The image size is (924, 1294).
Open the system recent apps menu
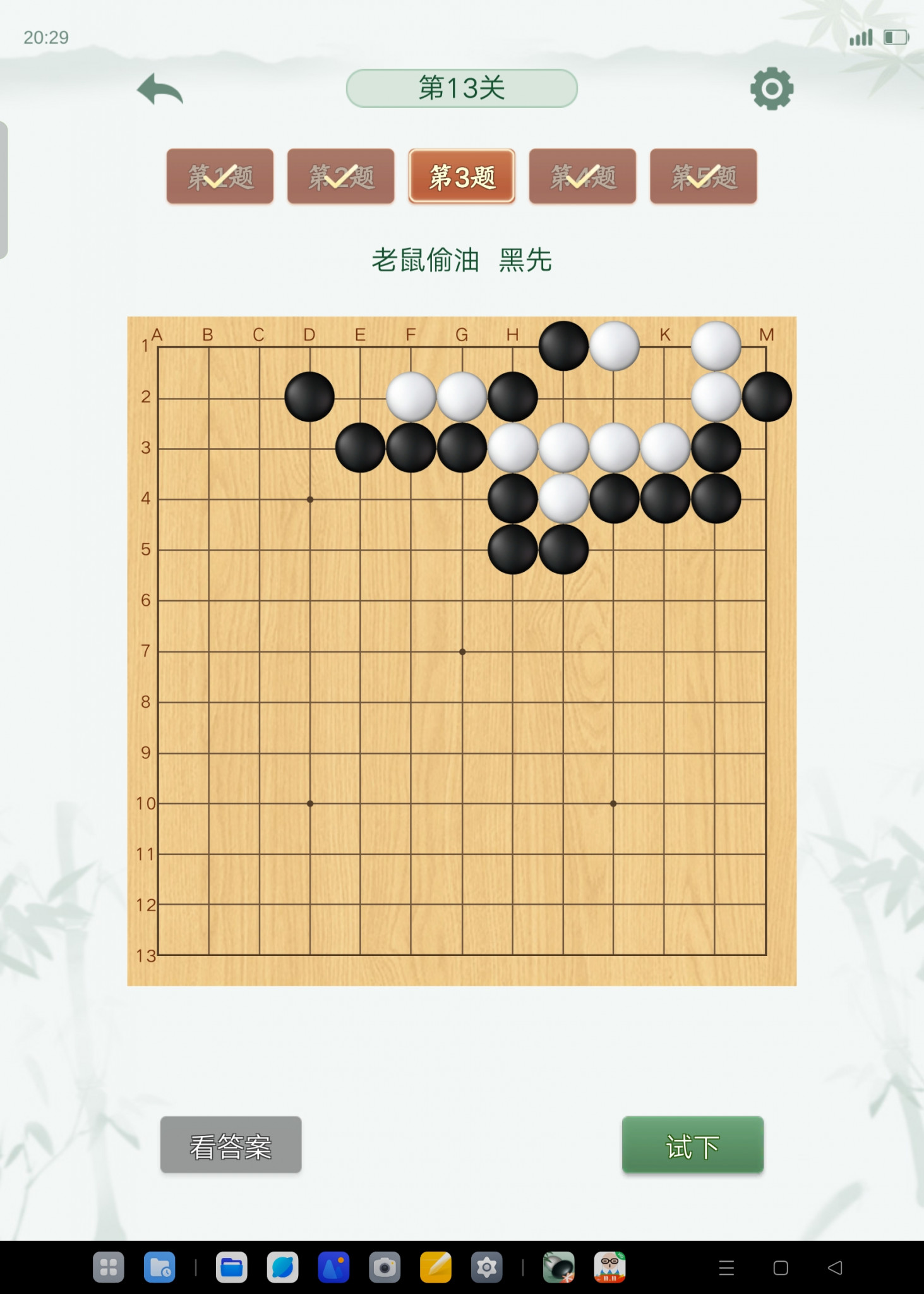point(726,1267)
